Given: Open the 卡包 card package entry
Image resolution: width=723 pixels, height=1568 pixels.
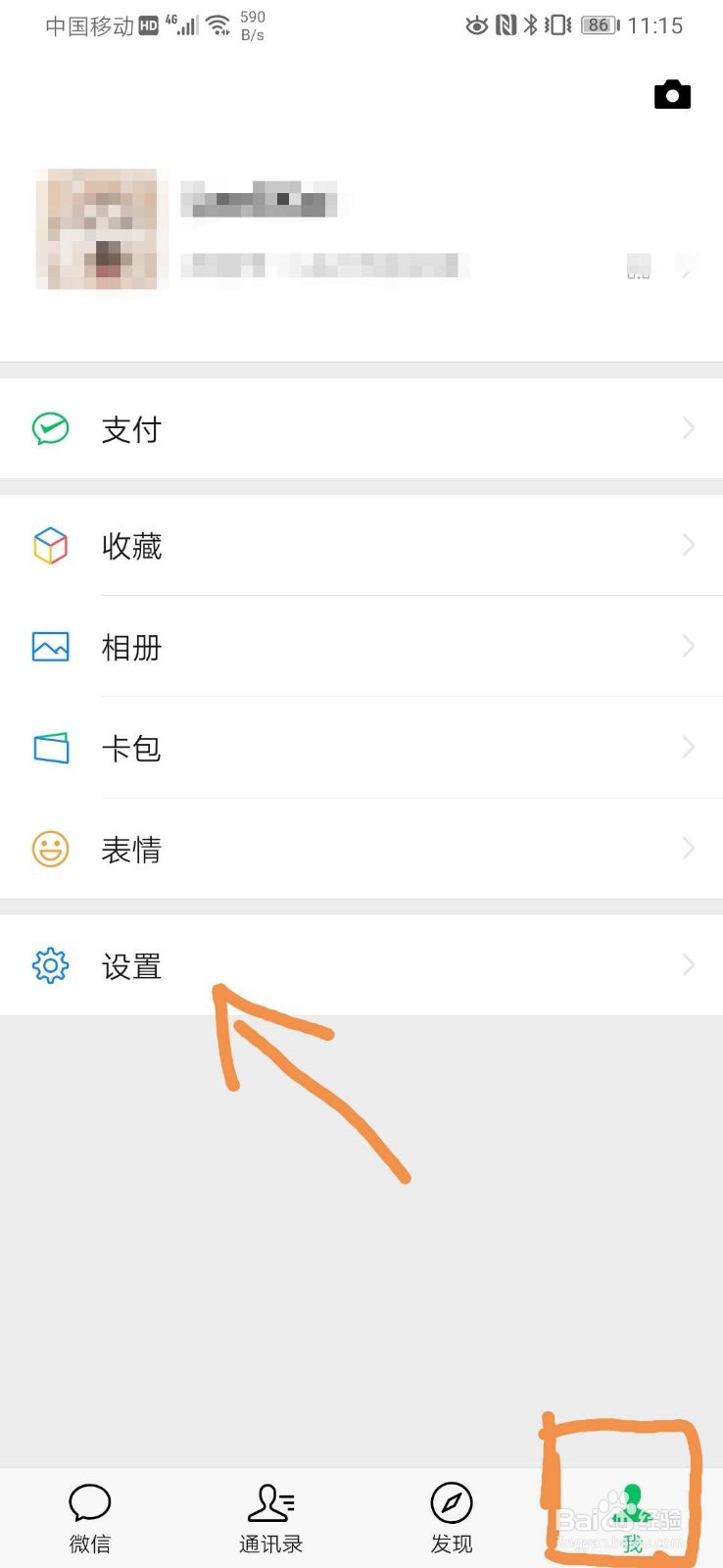Looking at the screenshot, I should pos(132,748).
